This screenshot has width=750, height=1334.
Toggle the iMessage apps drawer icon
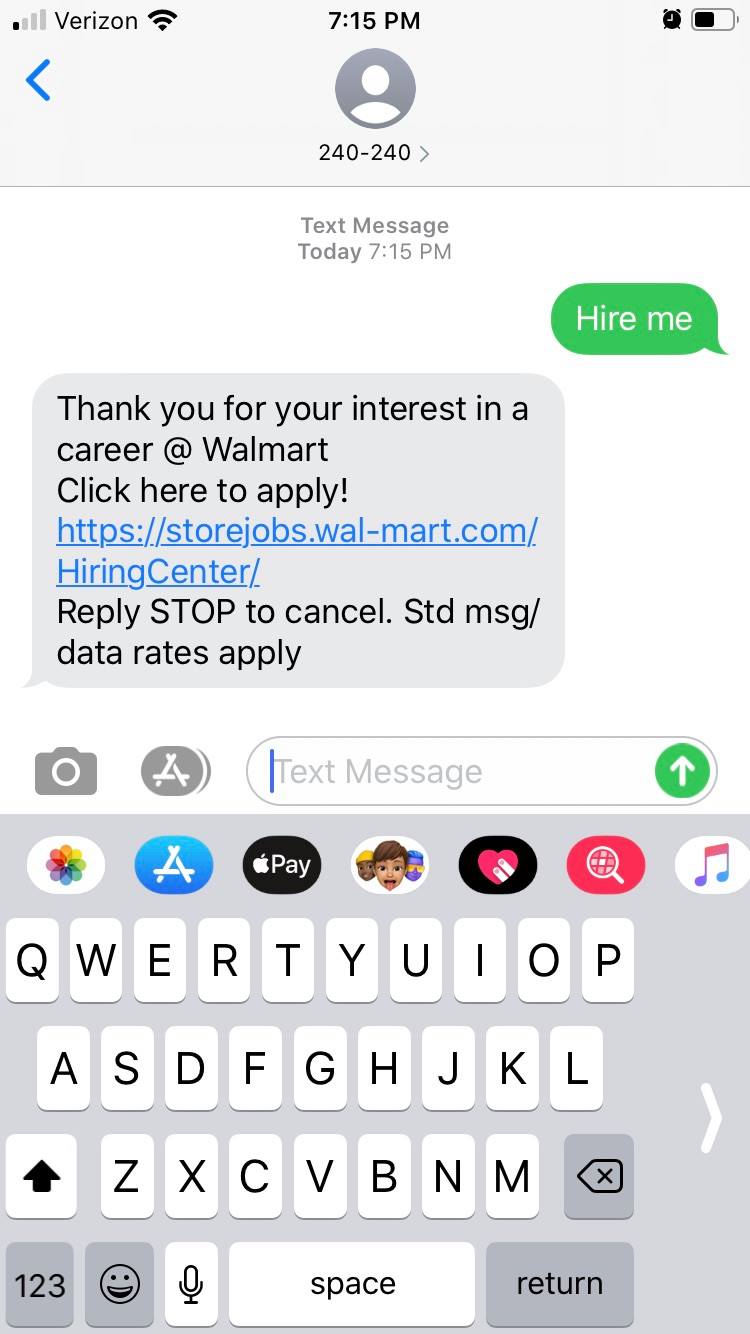coord(174,771)
